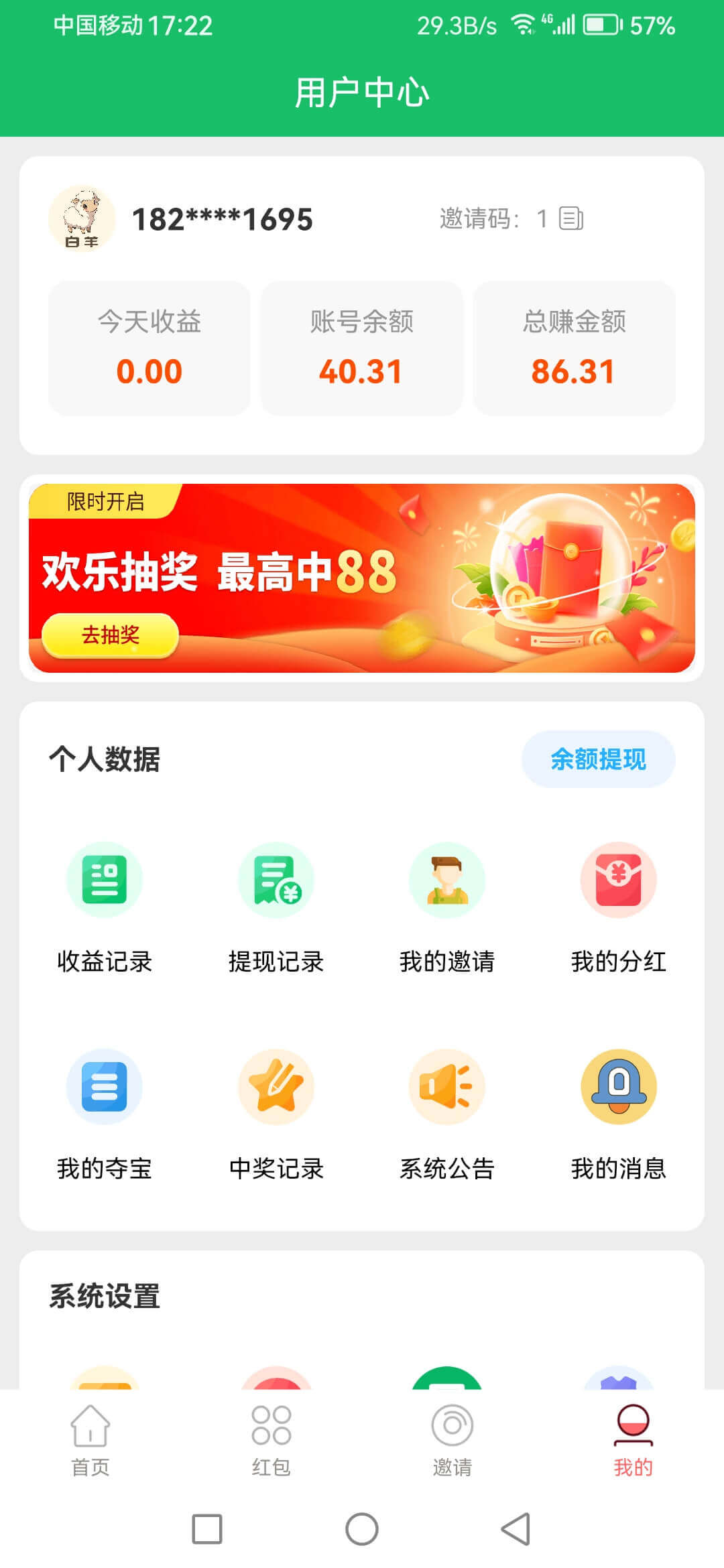
Task: Copy the invitation code with the copy icon
Action: (571, 218)
